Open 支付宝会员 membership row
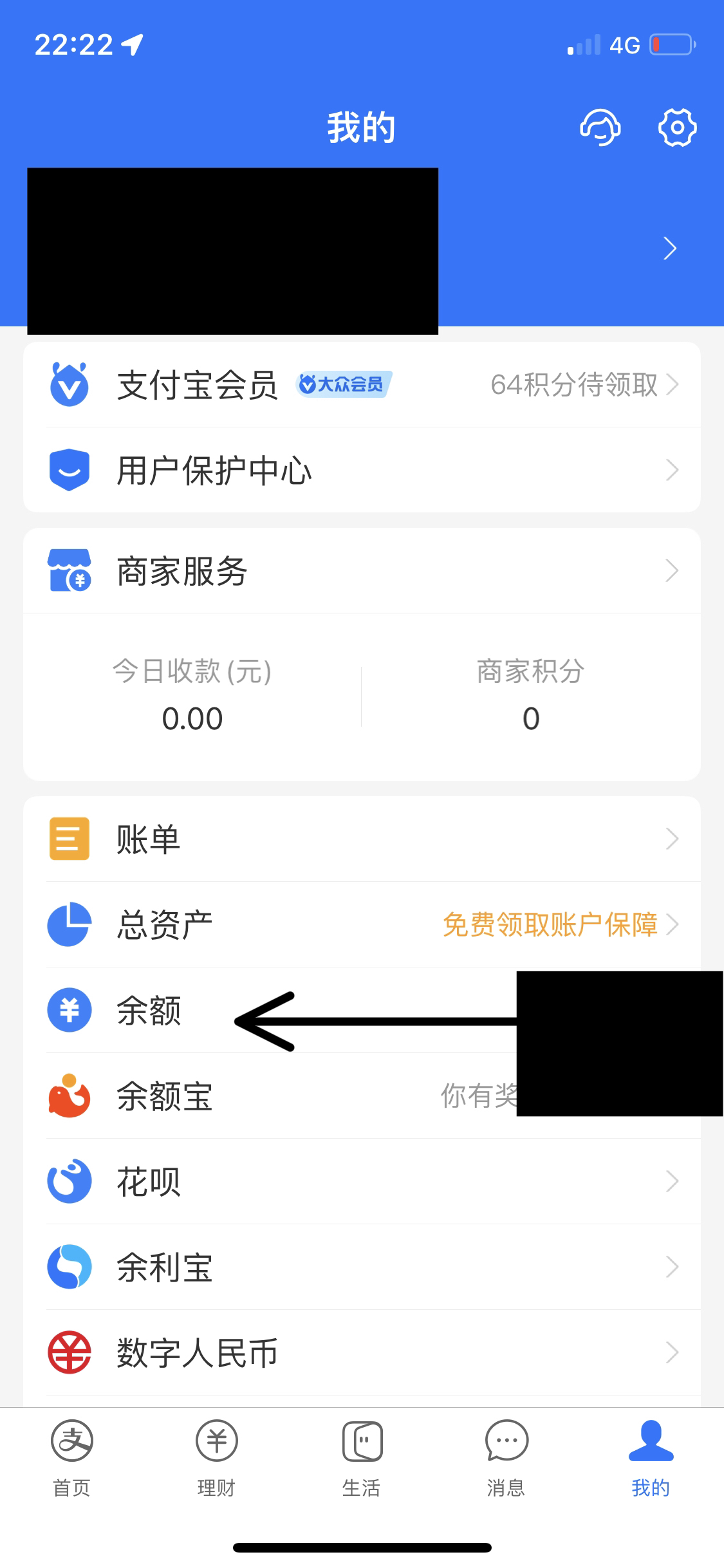 tap(362, 385)
